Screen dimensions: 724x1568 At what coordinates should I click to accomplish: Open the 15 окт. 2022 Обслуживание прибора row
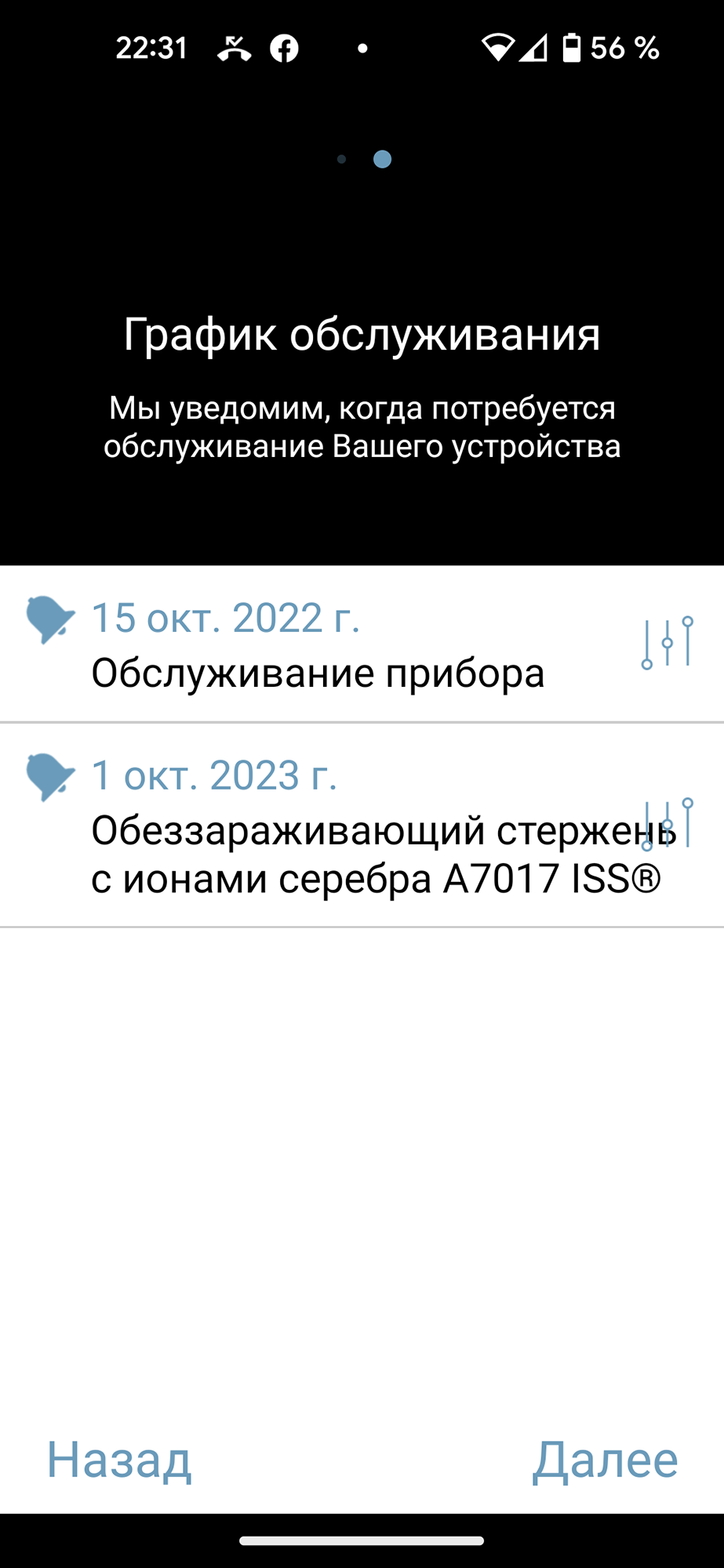point(318,646)
